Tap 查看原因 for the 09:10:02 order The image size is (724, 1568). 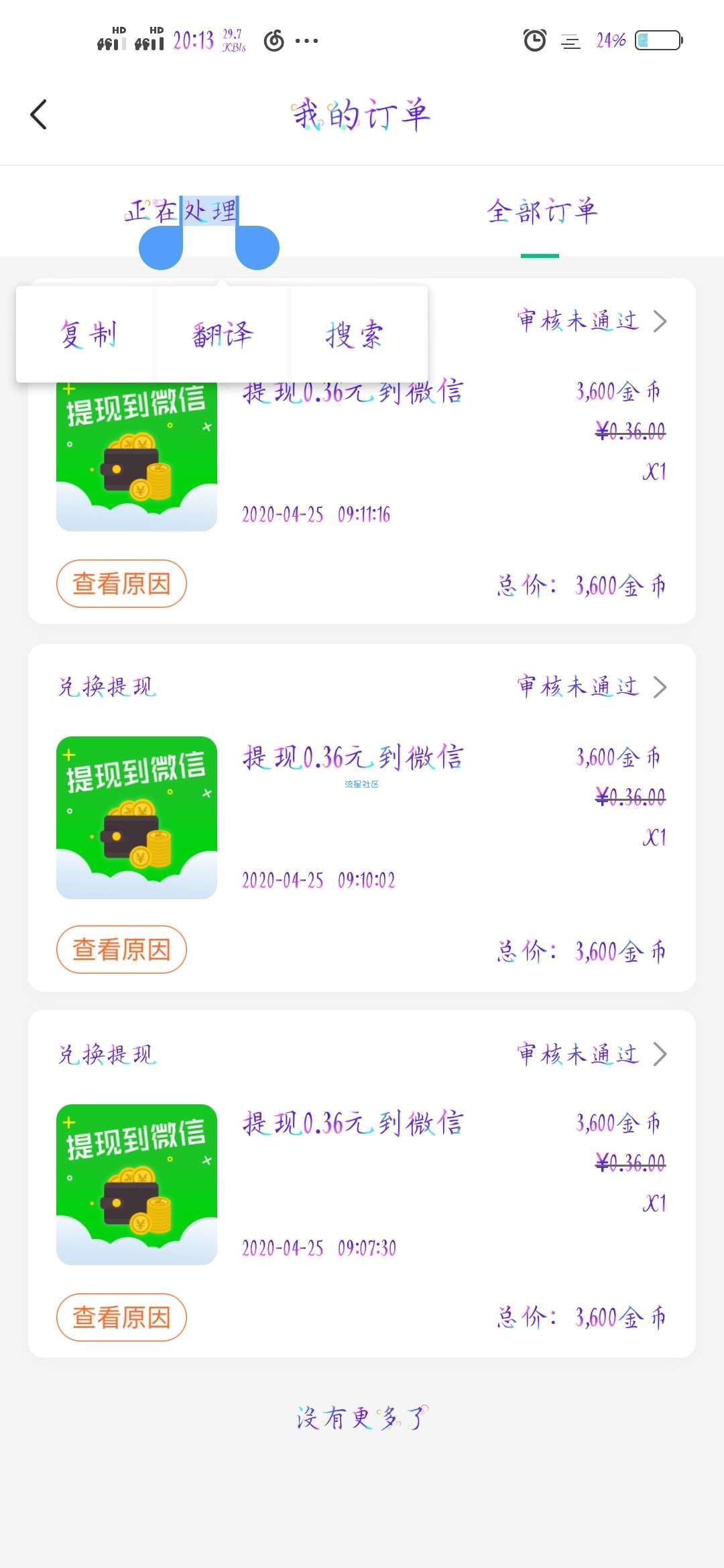(121, 950)
